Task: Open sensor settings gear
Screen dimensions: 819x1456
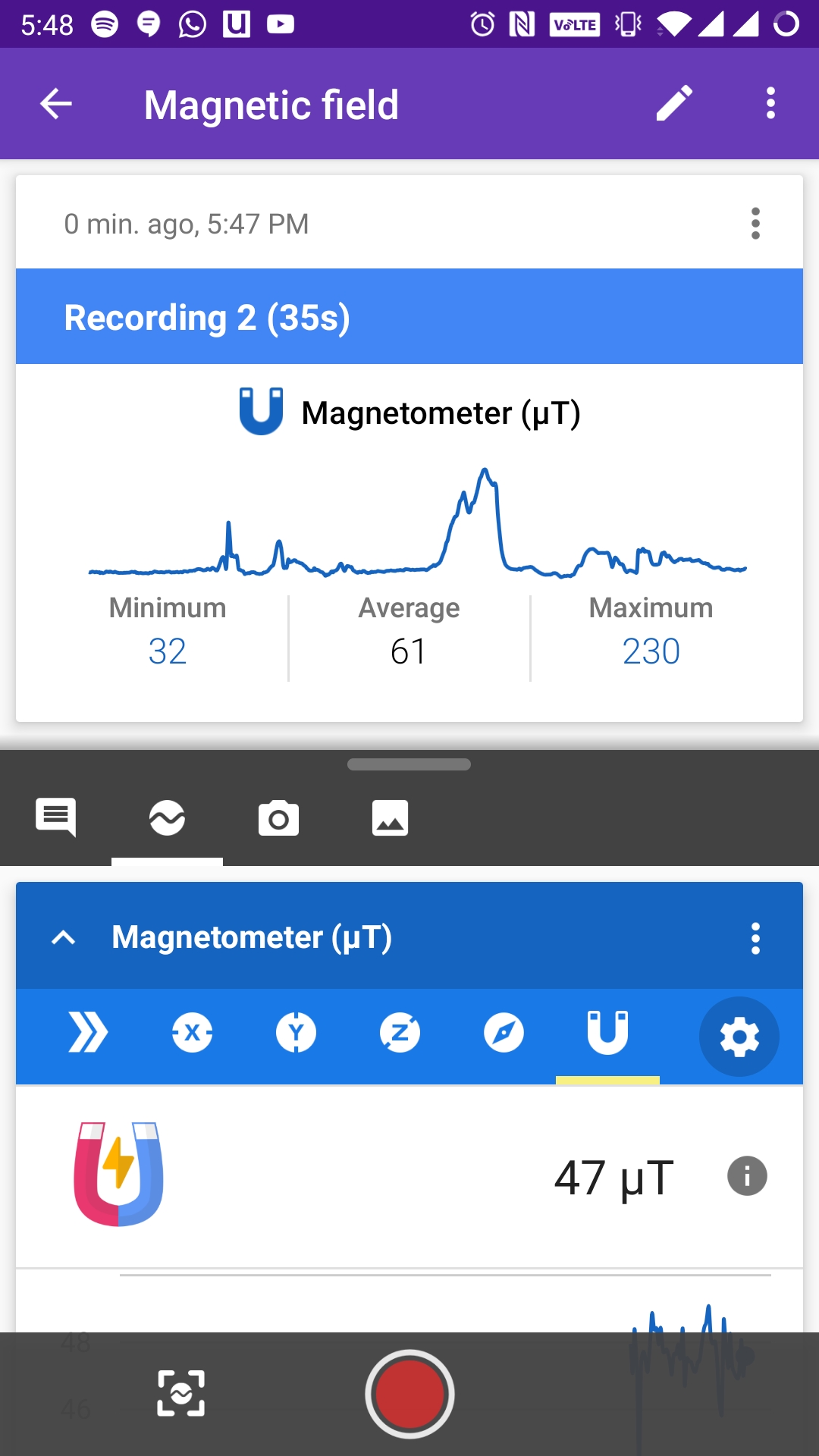Action: click(x=739, y=1037)
